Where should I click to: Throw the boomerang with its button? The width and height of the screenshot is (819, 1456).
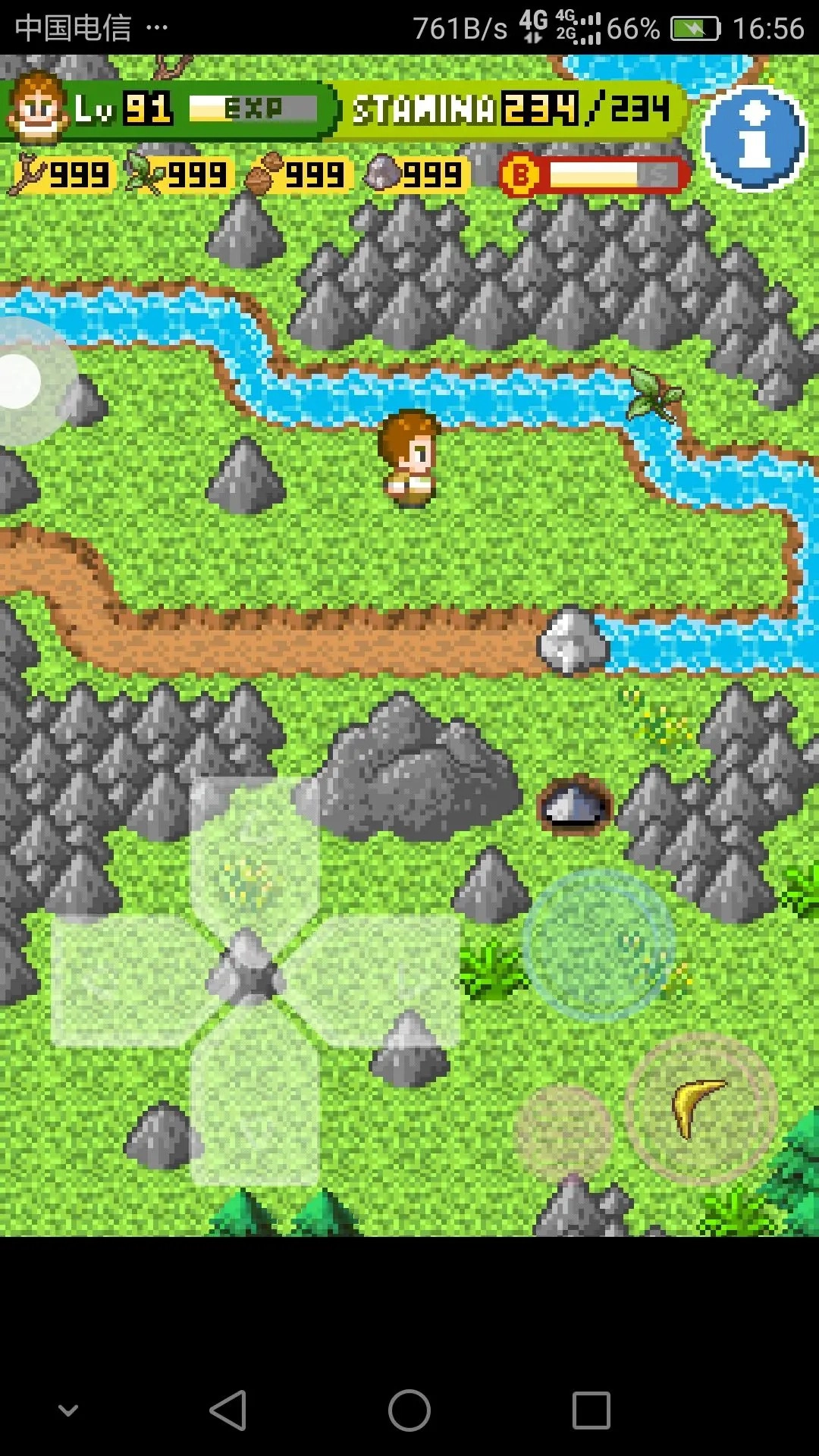(701, 1109)
